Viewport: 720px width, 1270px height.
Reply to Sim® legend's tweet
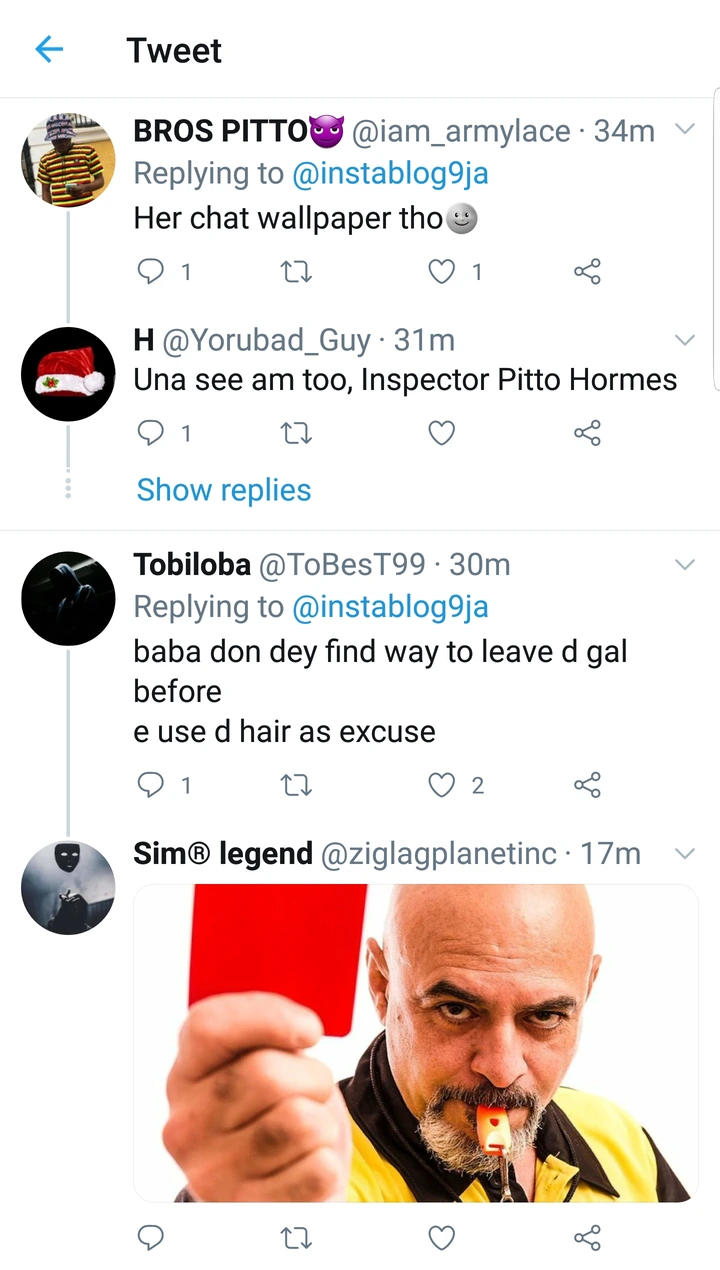(150, 1238)
